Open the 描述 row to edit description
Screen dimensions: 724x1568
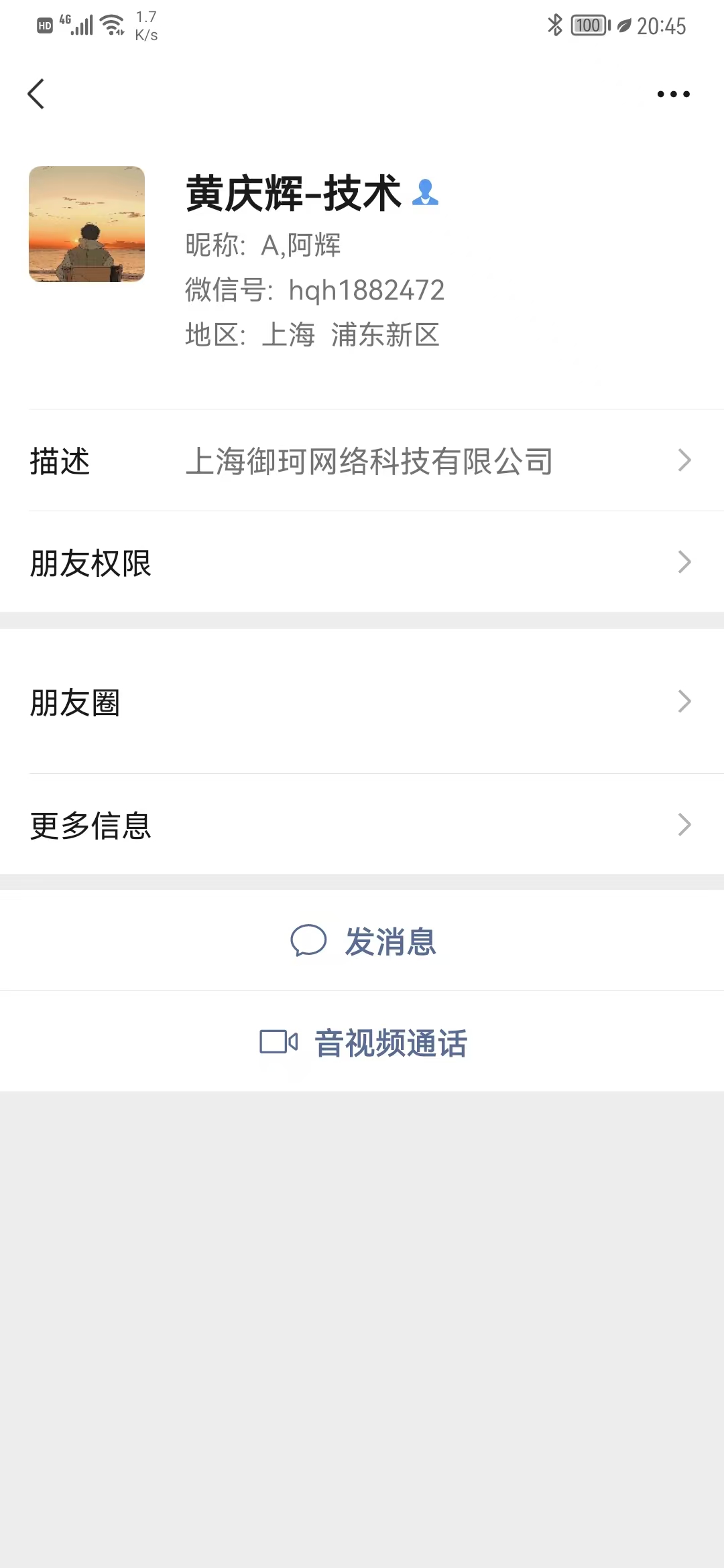pos(362,460)
